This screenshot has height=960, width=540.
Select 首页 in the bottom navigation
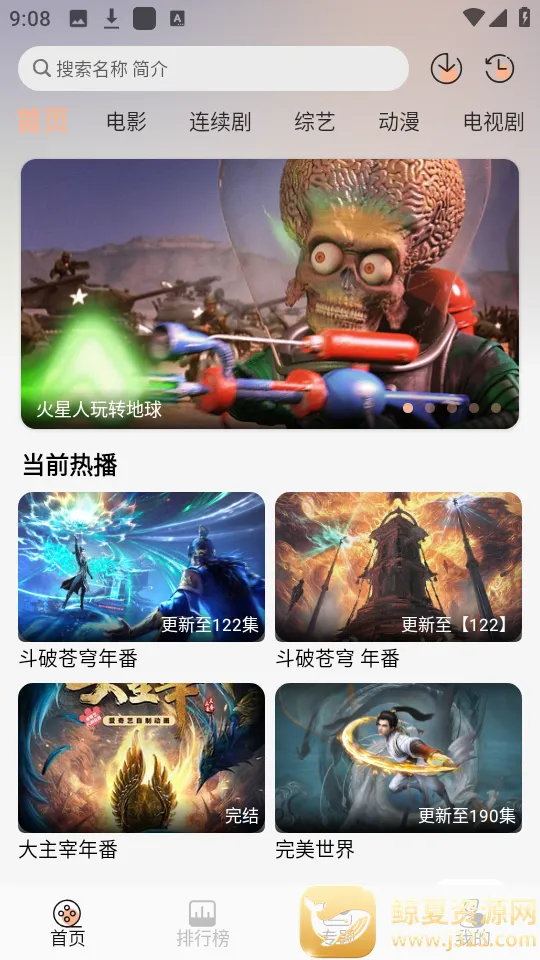click(67, 923)
